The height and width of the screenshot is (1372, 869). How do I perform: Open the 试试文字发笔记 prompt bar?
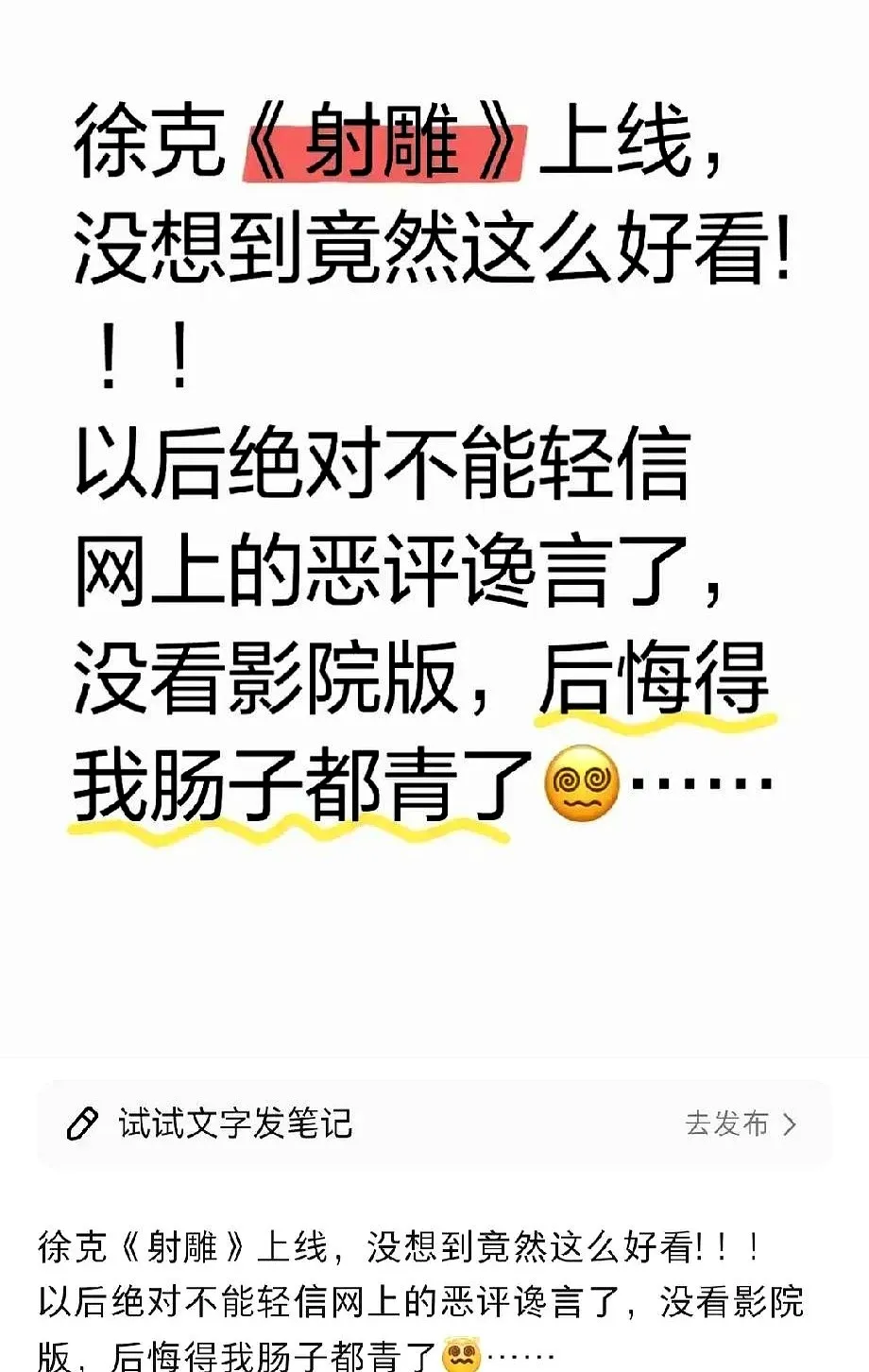click(x=236, y=1123)
